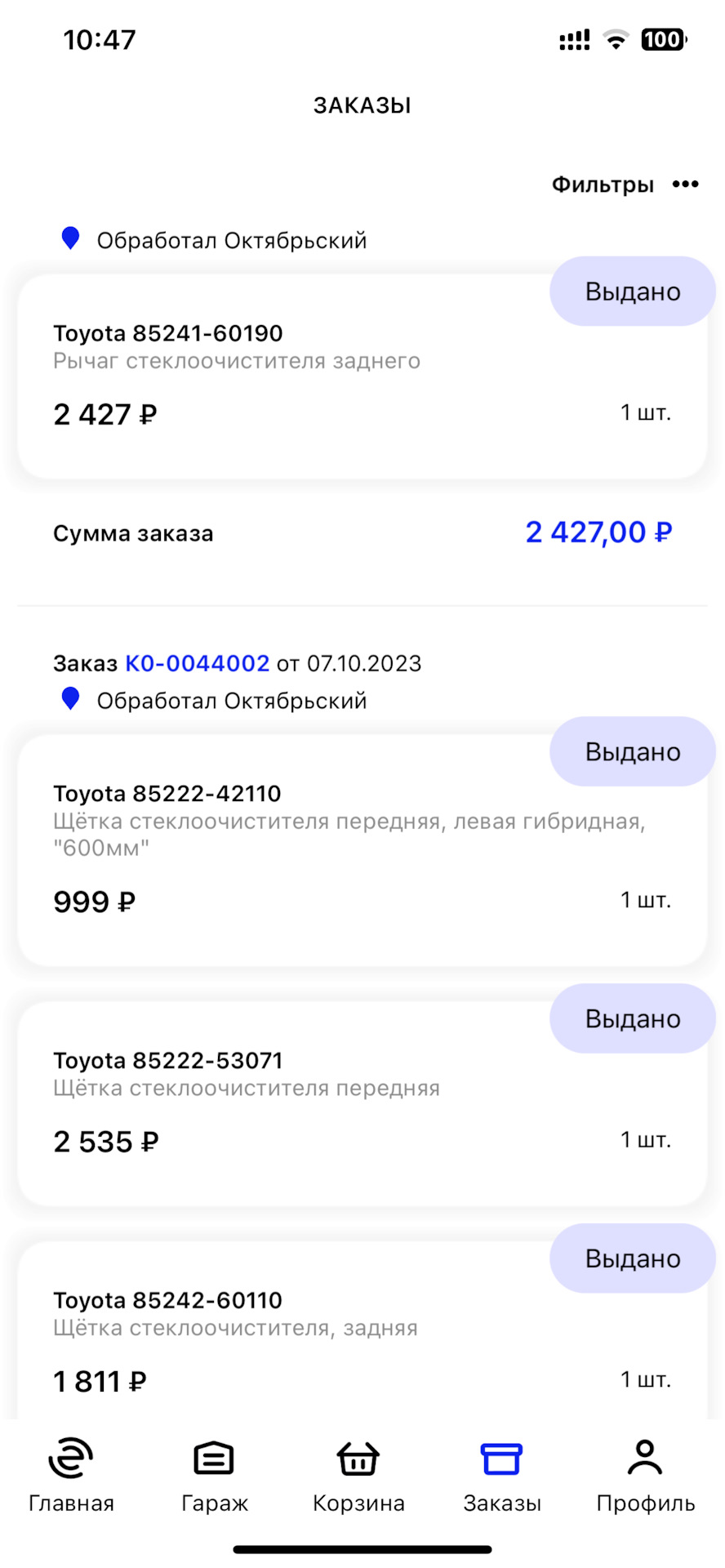The width and height of the screenshot is (725, 1568).
Task: Open the Профиль icon
Action: coord(644,1458)
